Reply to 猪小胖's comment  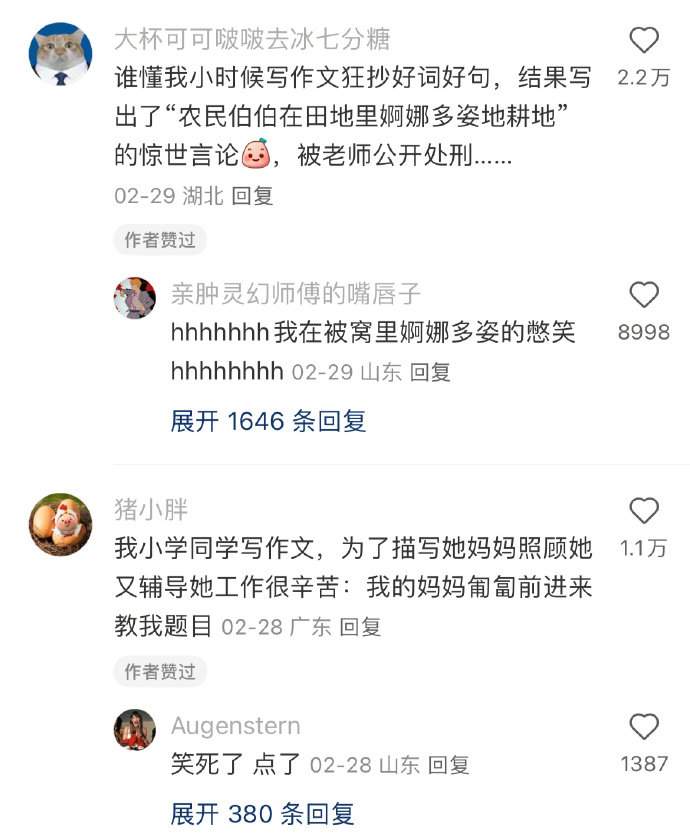click(360, 627)
